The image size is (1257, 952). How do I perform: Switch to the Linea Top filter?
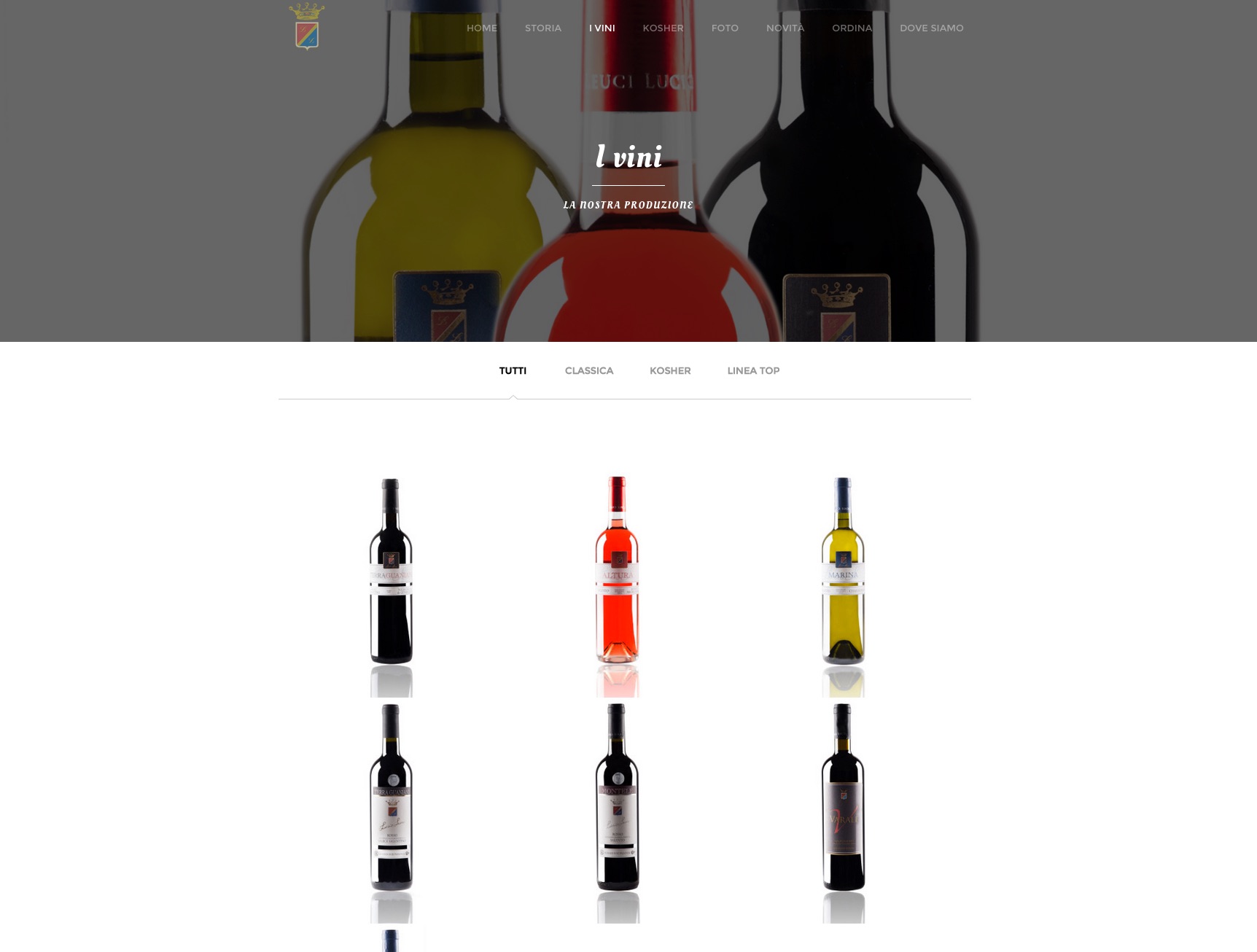pos(752,370)
